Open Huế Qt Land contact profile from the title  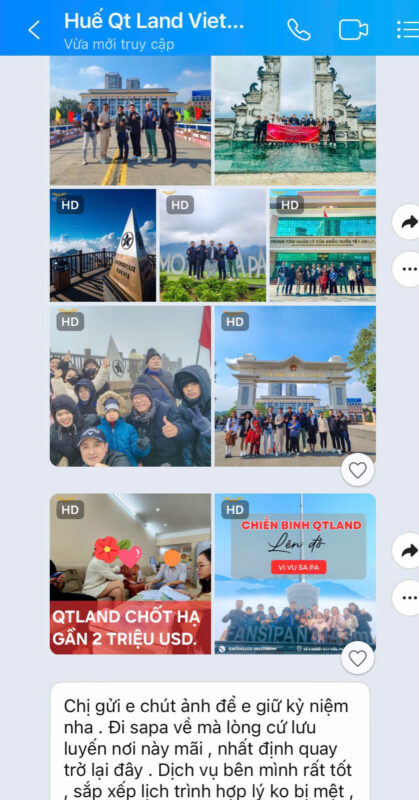(x=154, y=22)
